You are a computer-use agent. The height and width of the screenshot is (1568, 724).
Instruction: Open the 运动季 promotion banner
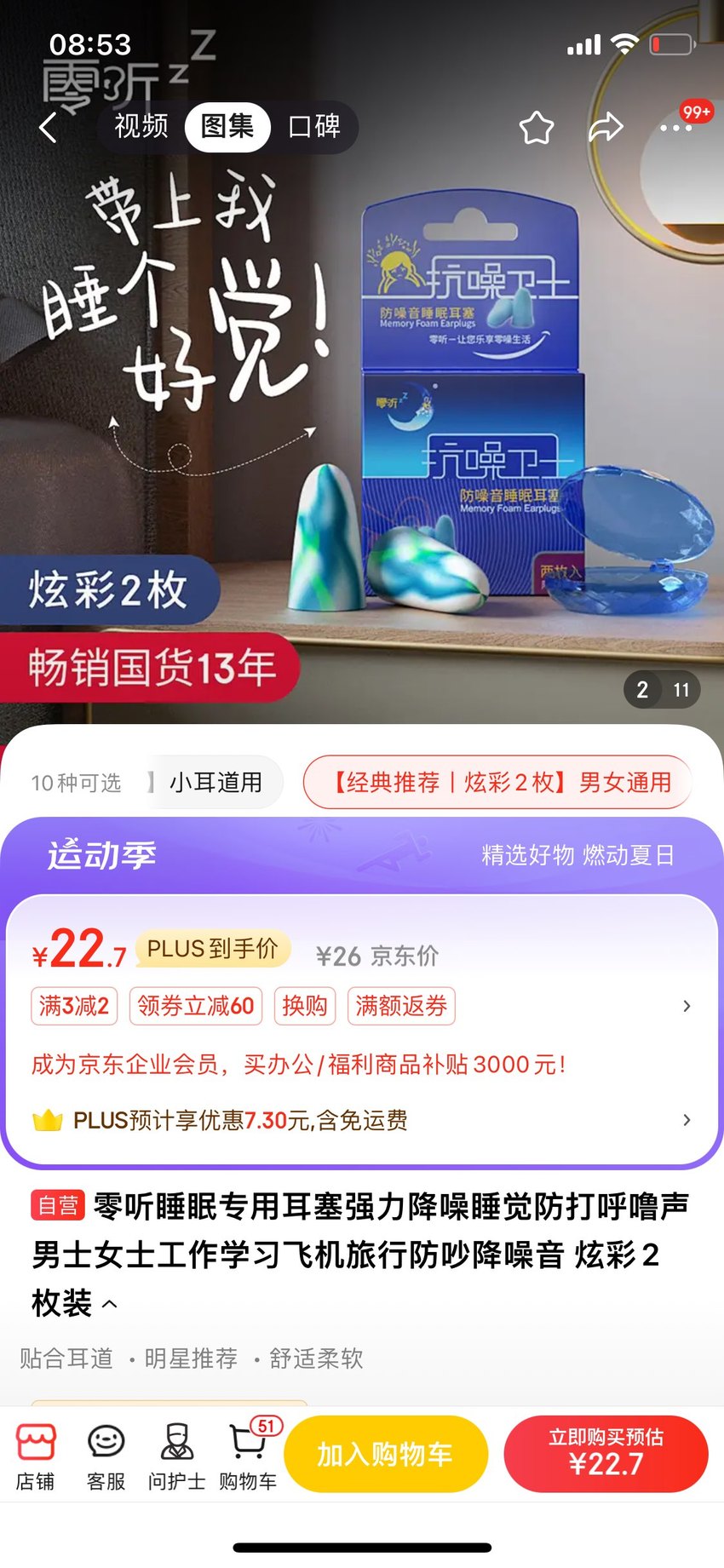(362, 855)
